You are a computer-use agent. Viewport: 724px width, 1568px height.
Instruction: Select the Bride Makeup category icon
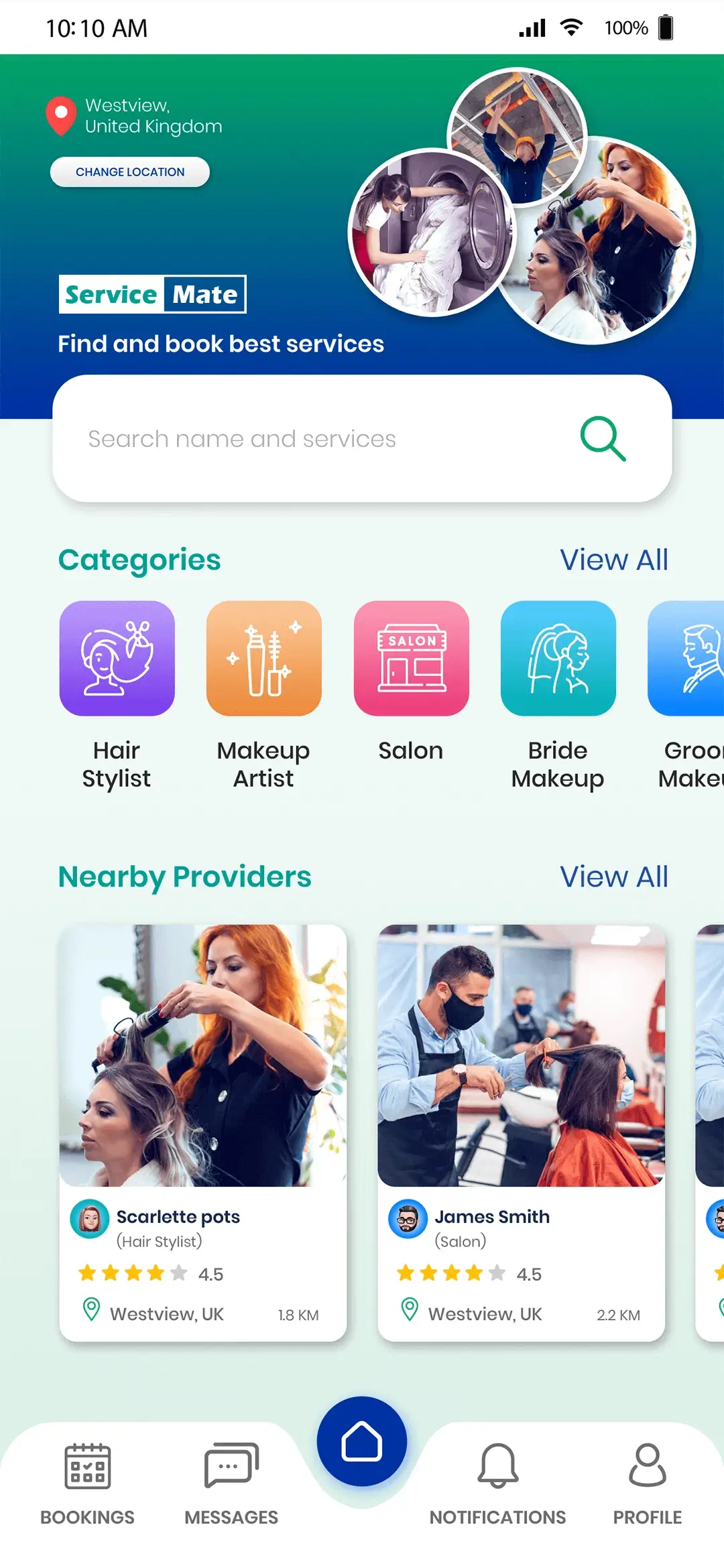(x=558, y=658)
